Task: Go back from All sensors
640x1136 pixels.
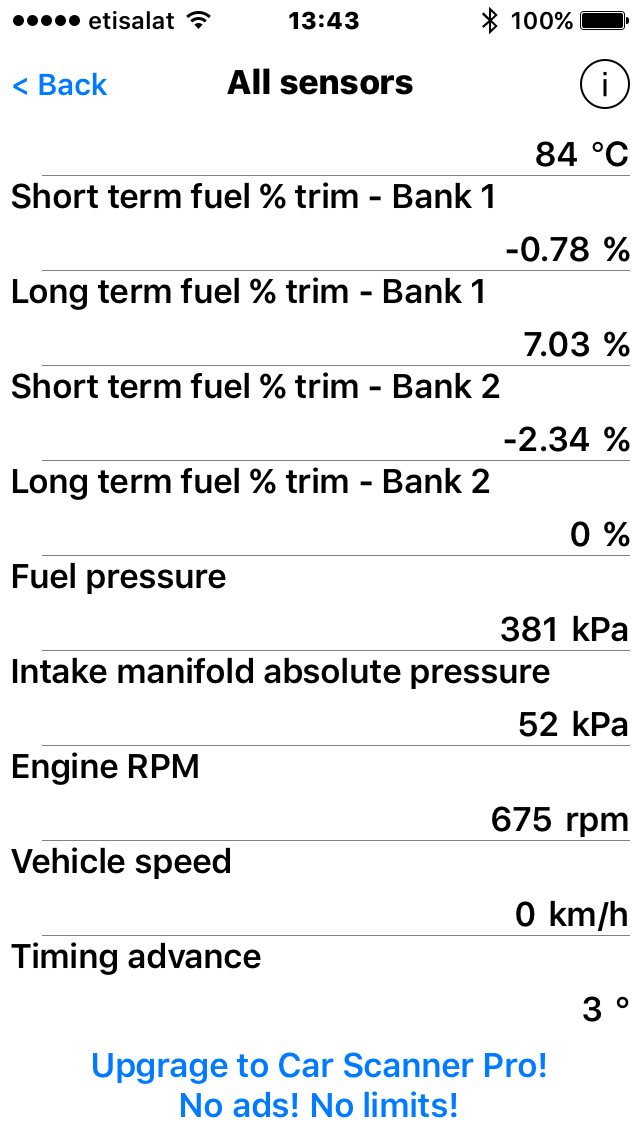Action: pyautogui.click(x=59, y=85)
